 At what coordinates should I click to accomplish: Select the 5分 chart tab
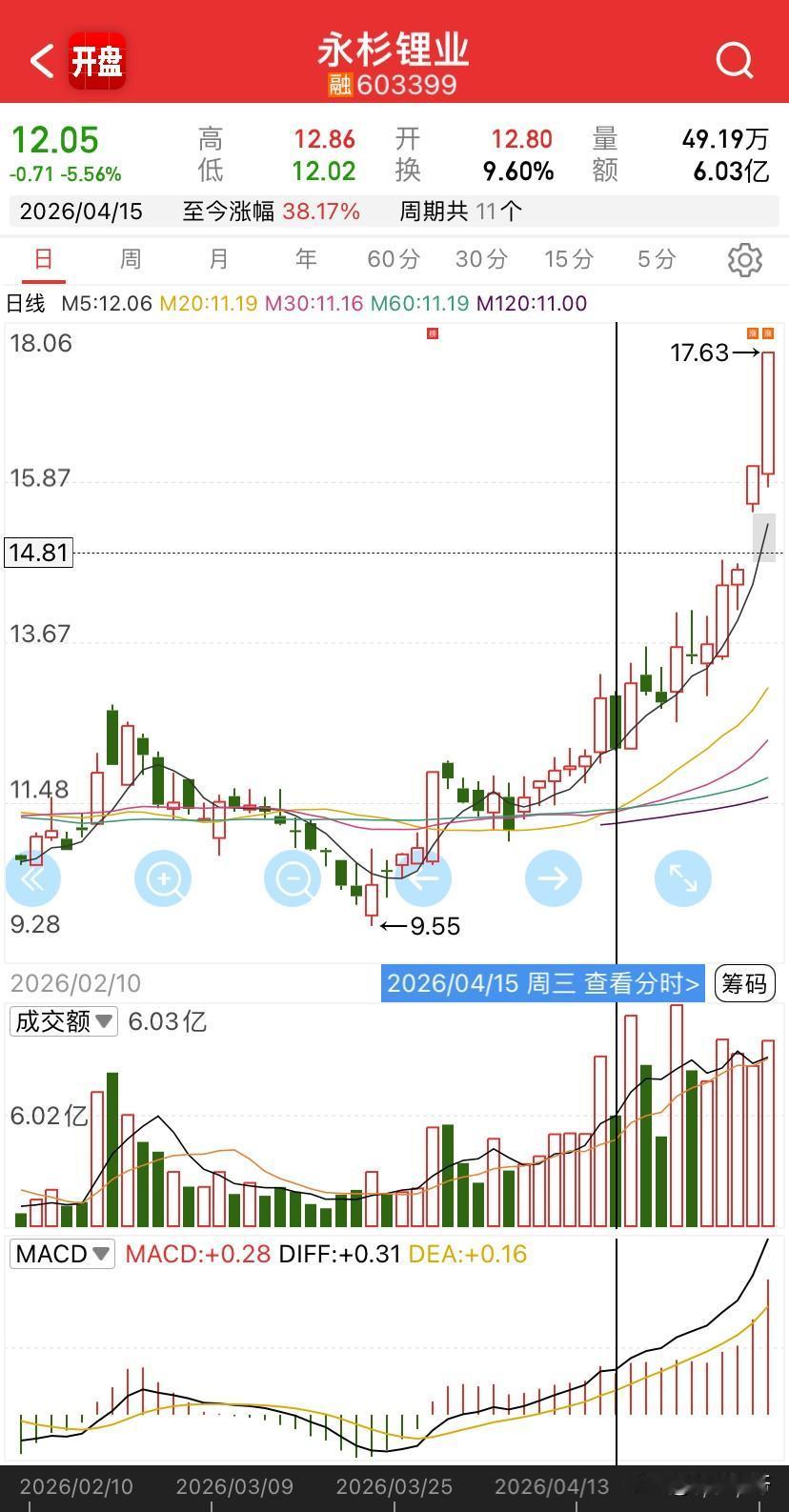tap(655, 258)
